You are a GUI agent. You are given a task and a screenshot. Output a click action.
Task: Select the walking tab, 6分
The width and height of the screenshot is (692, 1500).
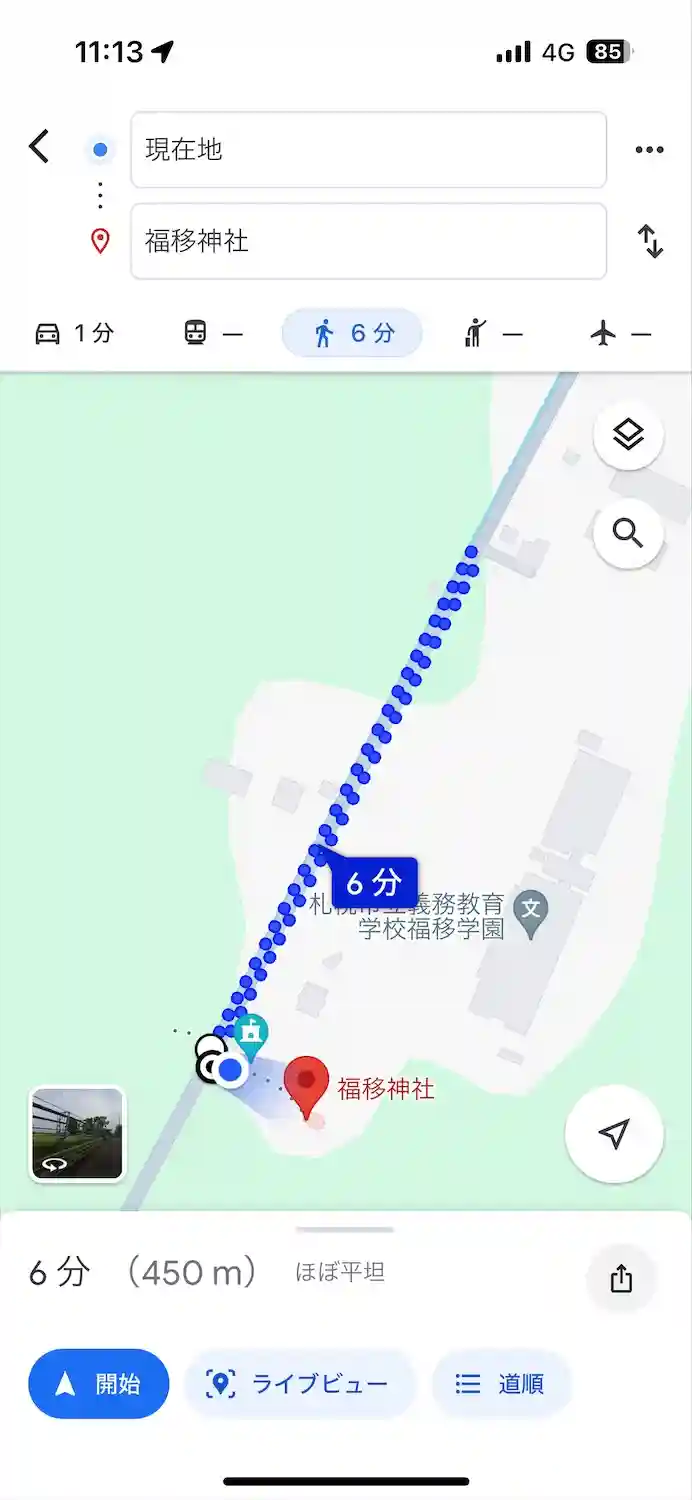tap(352, 333)
